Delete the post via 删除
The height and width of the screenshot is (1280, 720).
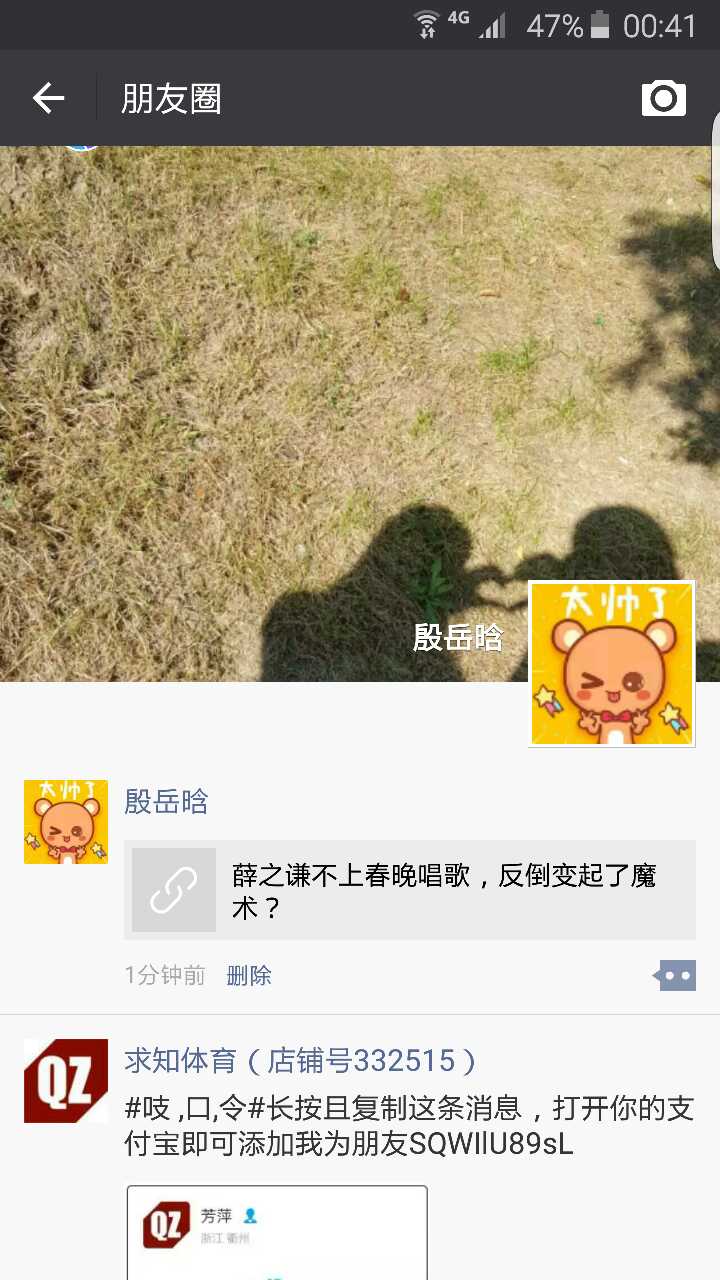249,976
